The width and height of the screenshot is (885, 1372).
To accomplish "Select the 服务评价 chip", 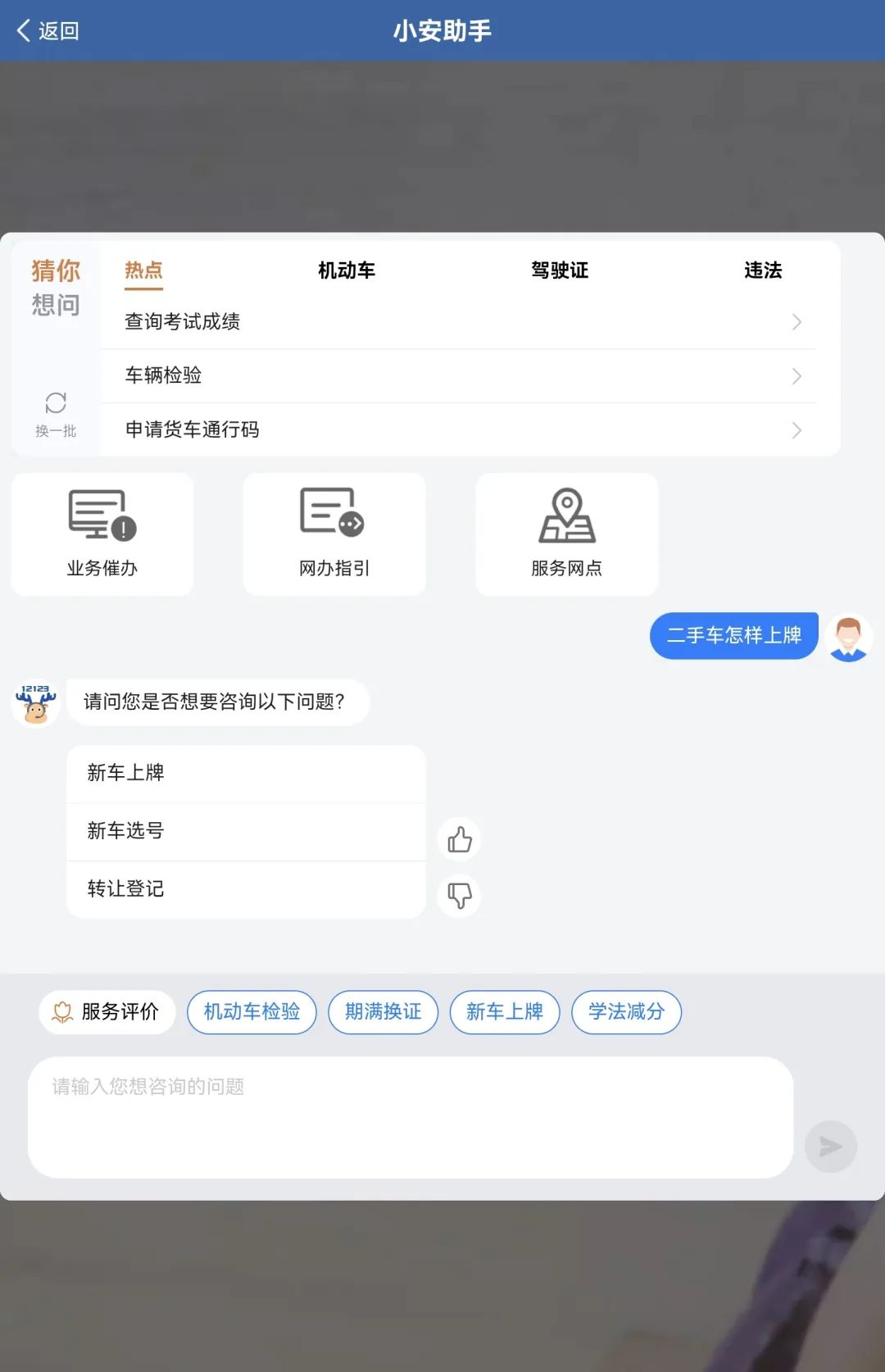I will 106,1012.
